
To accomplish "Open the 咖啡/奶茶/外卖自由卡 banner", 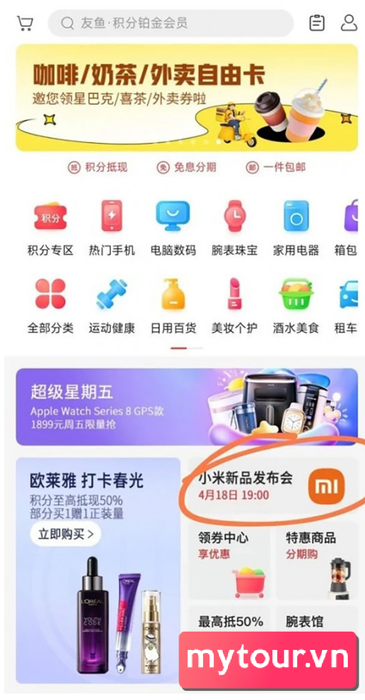I will [x=187, y=98].
